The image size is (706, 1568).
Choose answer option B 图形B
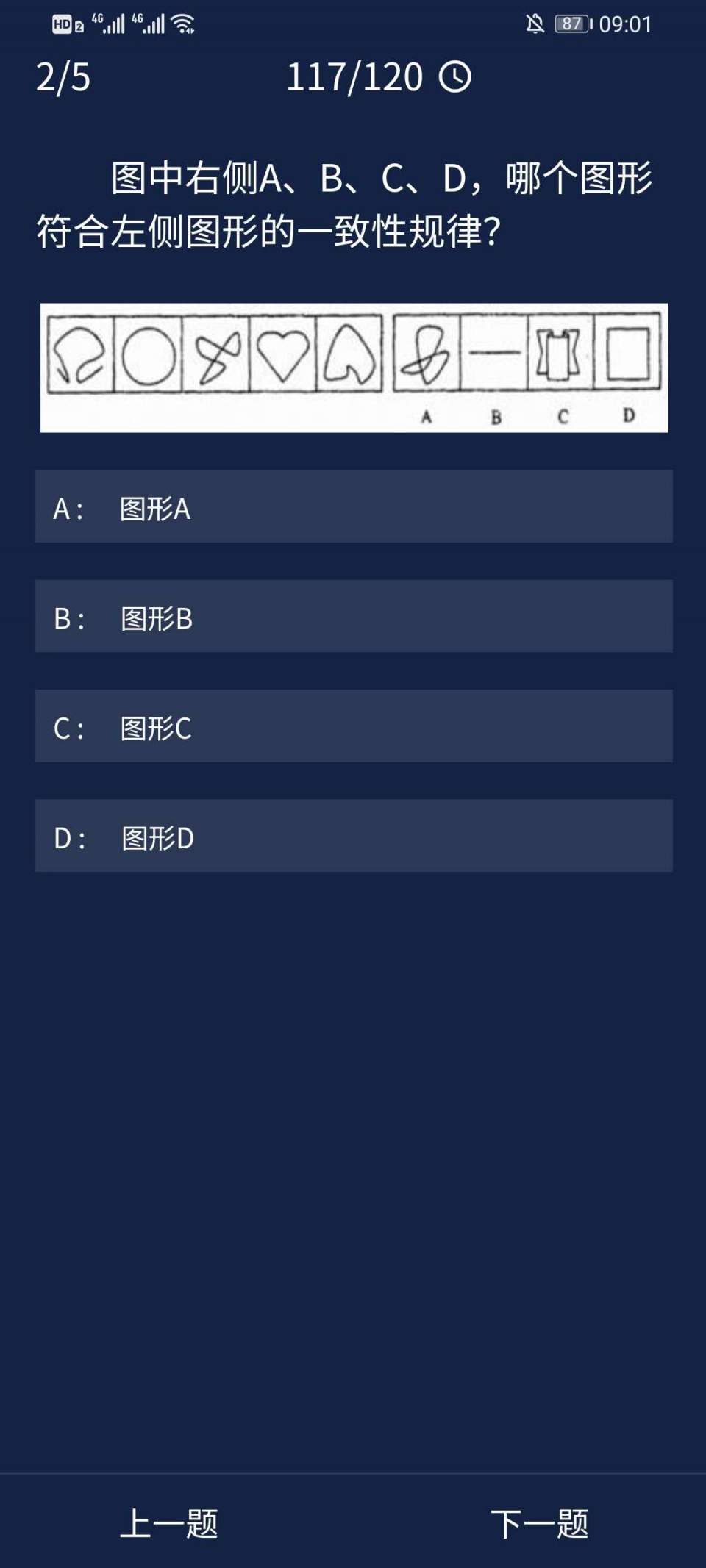point(353,616)
